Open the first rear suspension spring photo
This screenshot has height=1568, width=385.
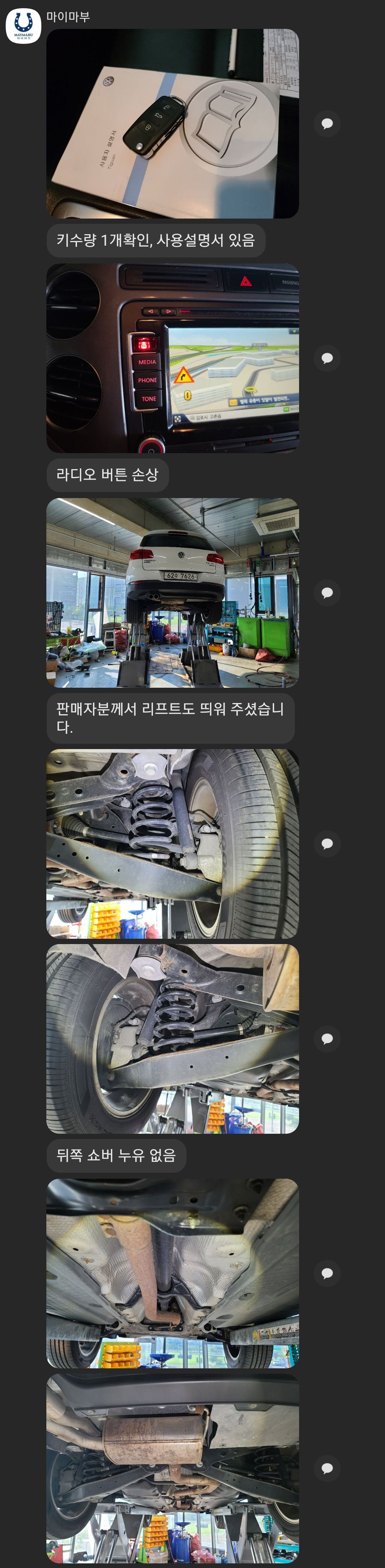[172, 843]
